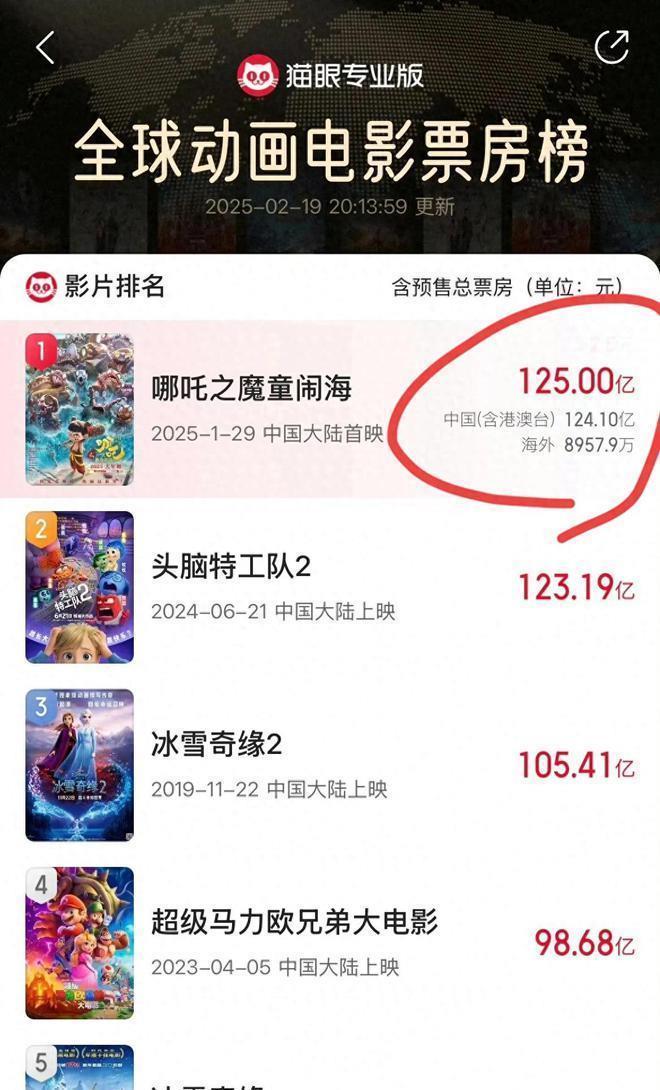The width and height of the screenshot is (660, 1090).
Task: Open the 哪吒之魔童闹海 movie entry
Action: click(x=252, y=389)
